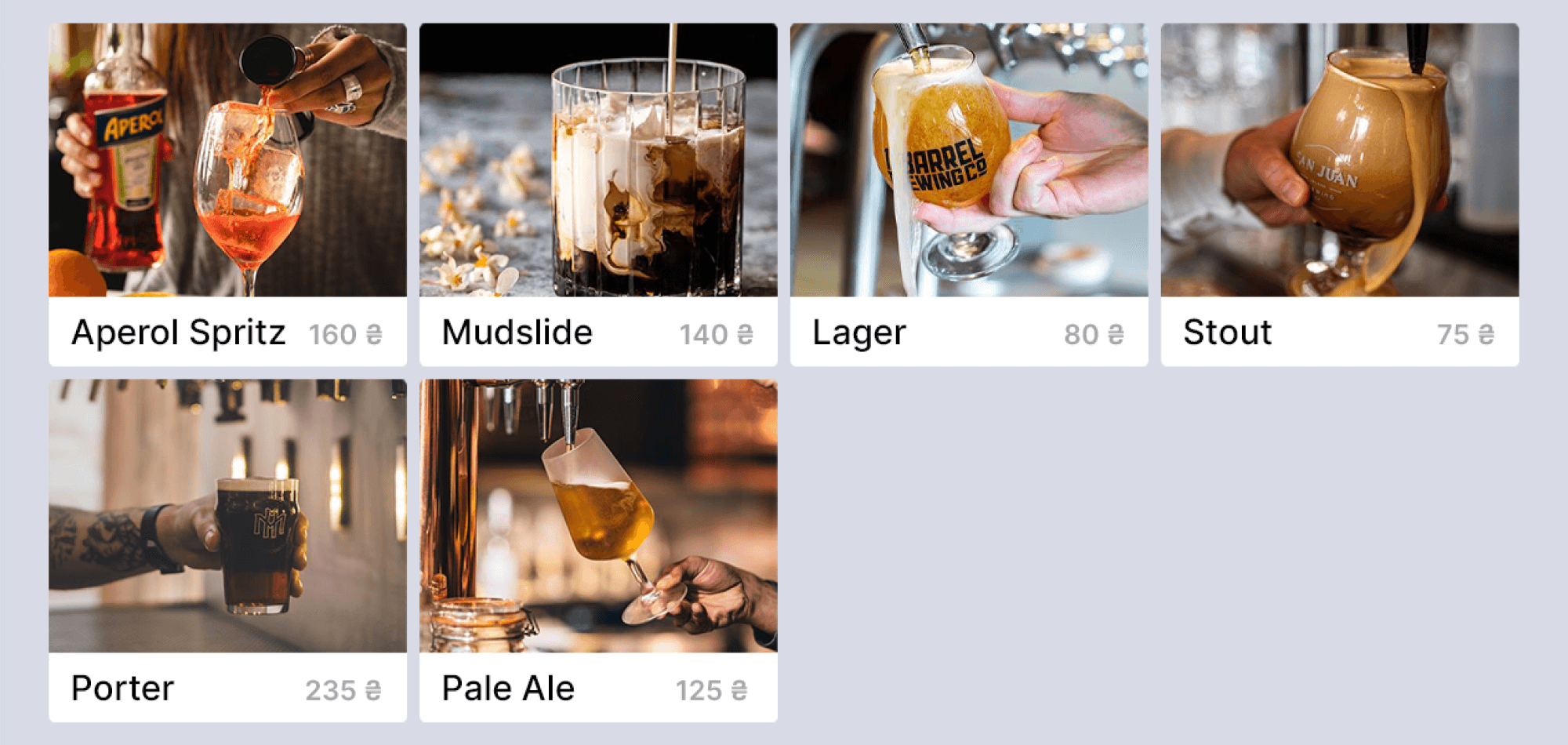Pick the Pale Ale card
This screenshot has height=745, width=1568.
coord(598,551)
